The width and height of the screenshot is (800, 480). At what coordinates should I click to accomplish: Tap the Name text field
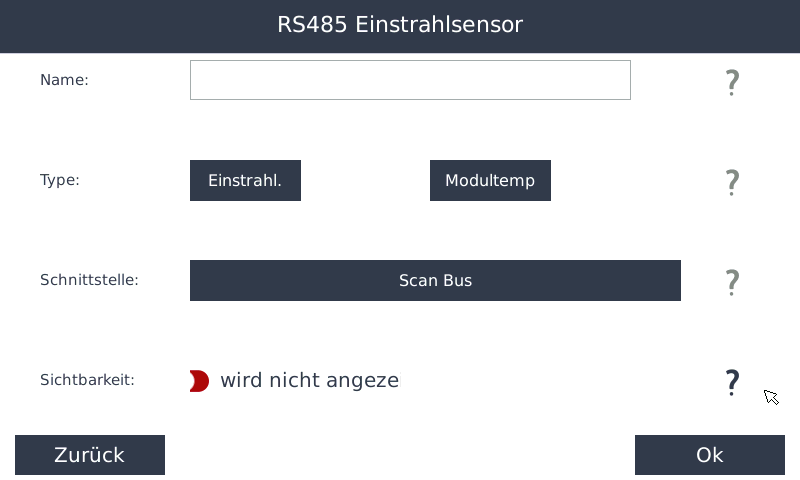(x=410, y=80)
